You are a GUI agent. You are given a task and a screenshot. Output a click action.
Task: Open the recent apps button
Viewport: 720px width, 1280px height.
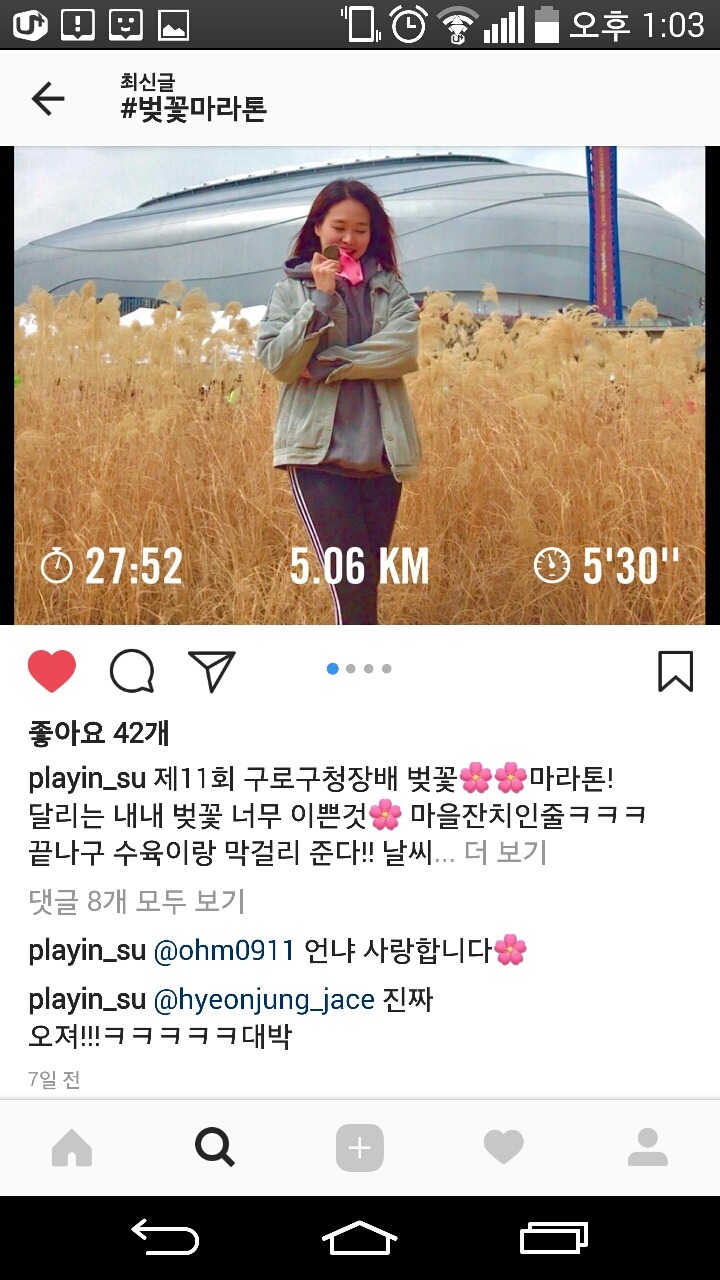(x=554, y=1240)
